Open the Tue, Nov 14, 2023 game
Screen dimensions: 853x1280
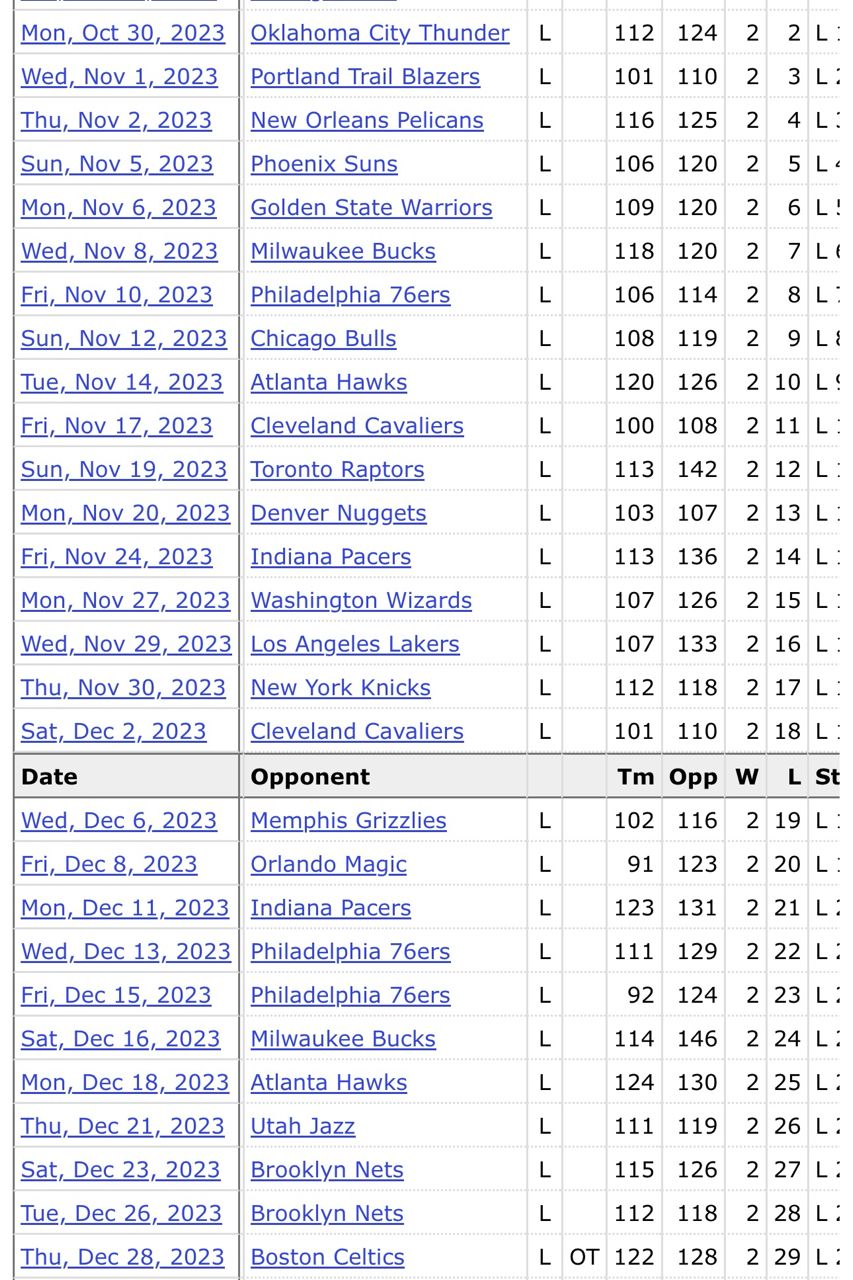click(121, 383)
